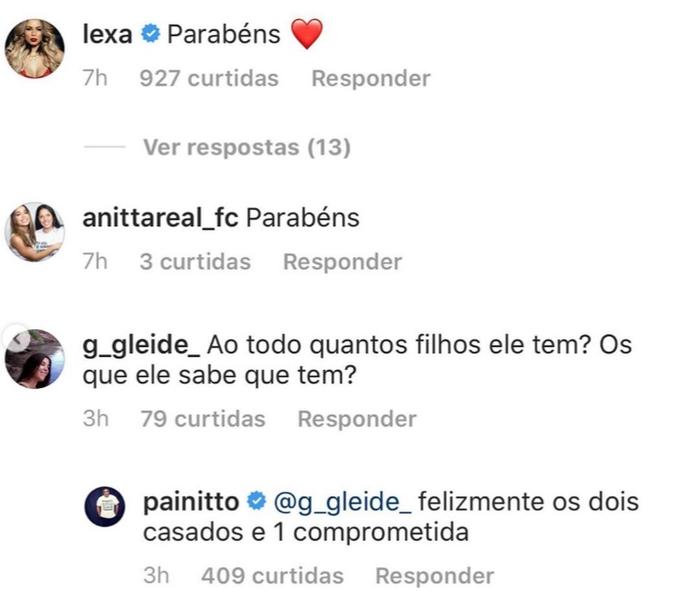Reply to painitto's comment
The width and height of the screenshot is (680, 598).
pos(434,576)
